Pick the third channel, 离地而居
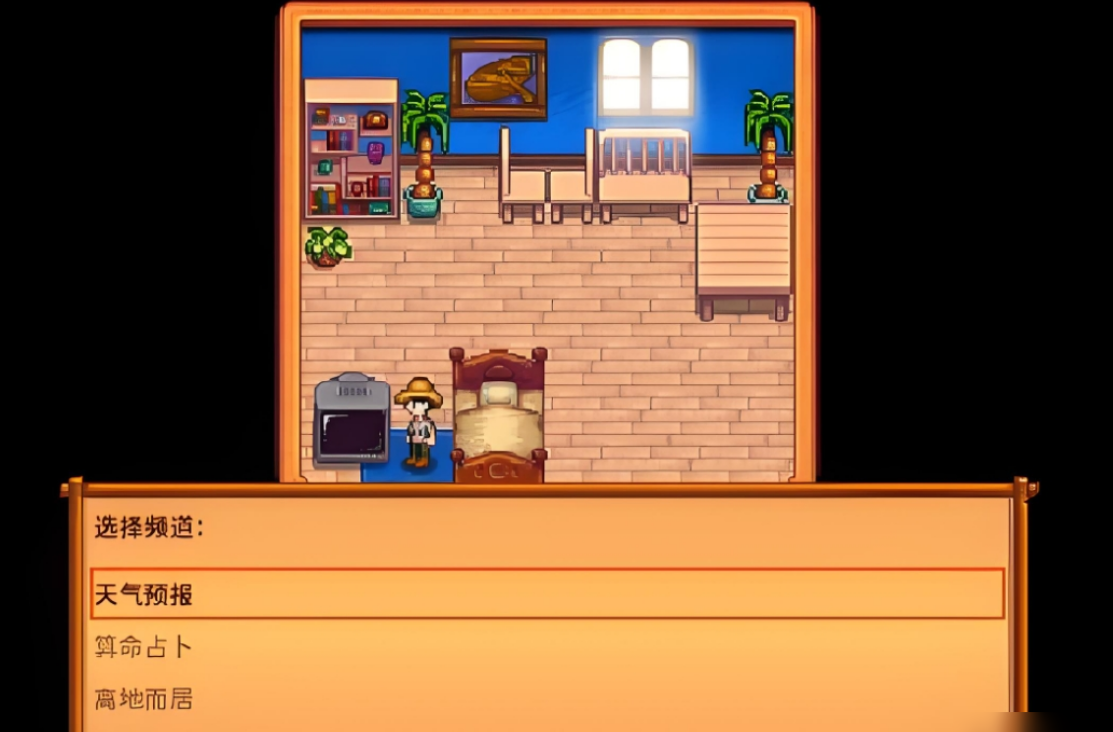Screen dimensions: 1113x732 click(145, 699)
